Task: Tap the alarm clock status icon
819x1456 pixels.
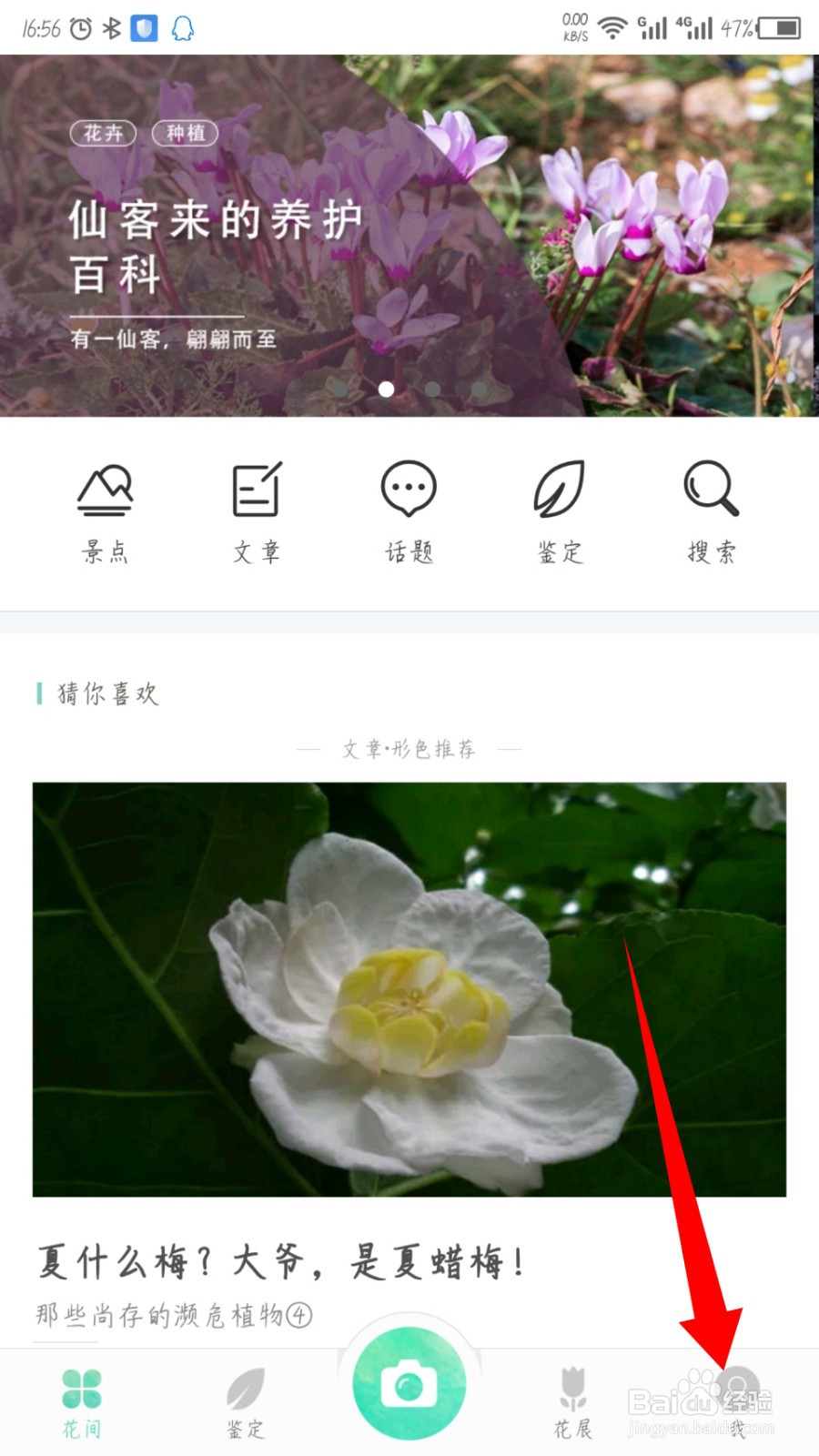Action: [80, 28]
